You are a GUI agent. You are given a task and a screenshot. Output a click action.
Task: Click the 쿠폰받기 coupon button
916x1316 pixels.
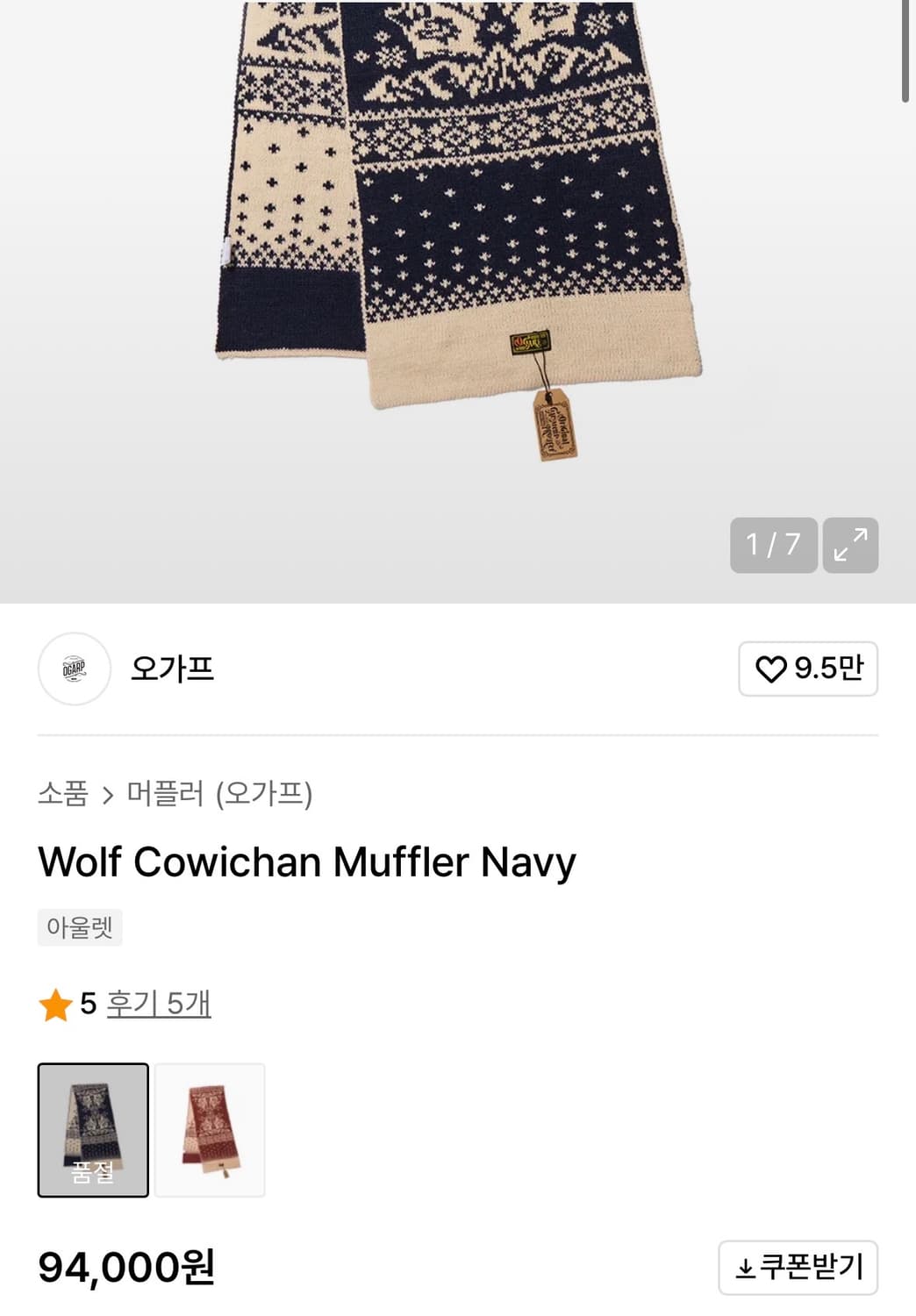click(797, 1267)
